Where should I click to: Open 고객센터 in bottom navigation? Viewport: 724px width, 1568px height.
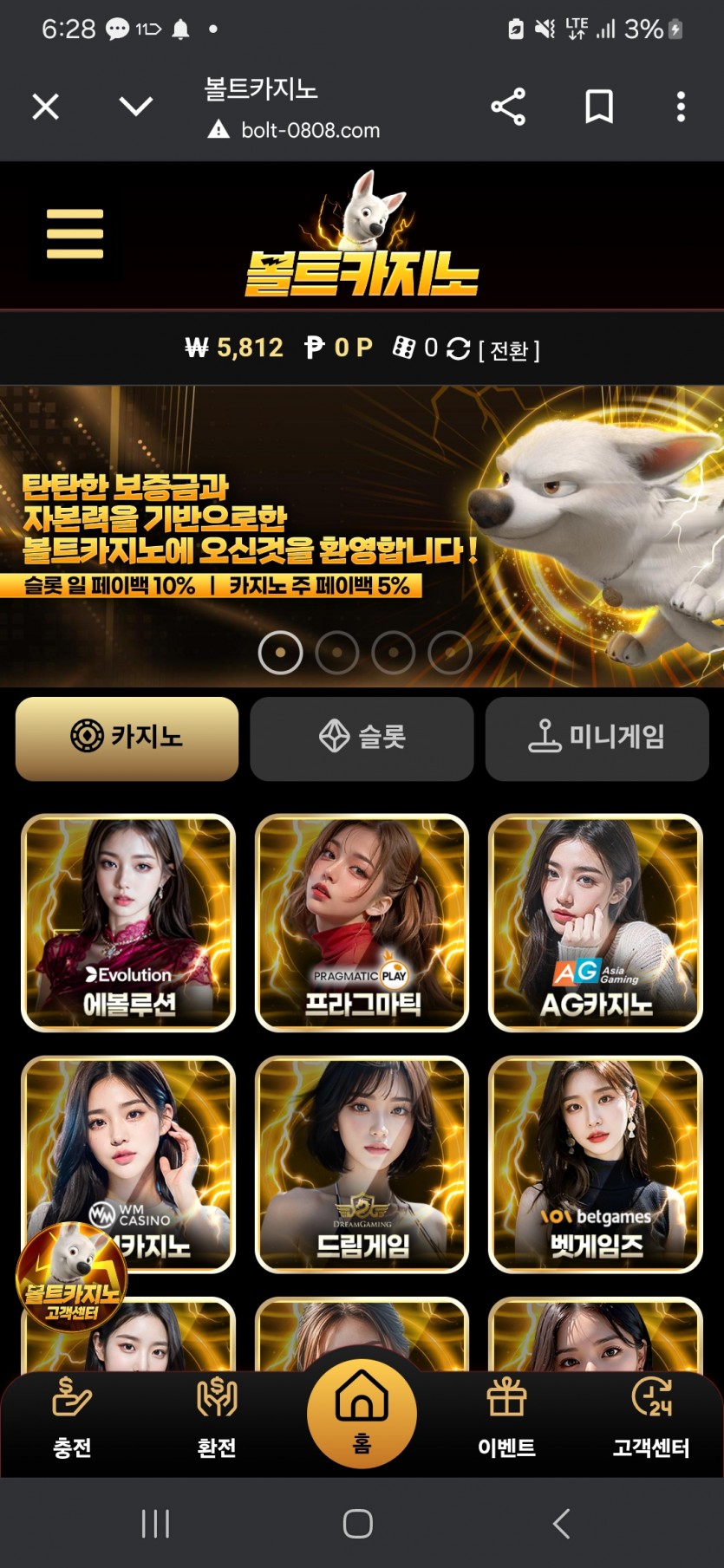point(651,1419)
